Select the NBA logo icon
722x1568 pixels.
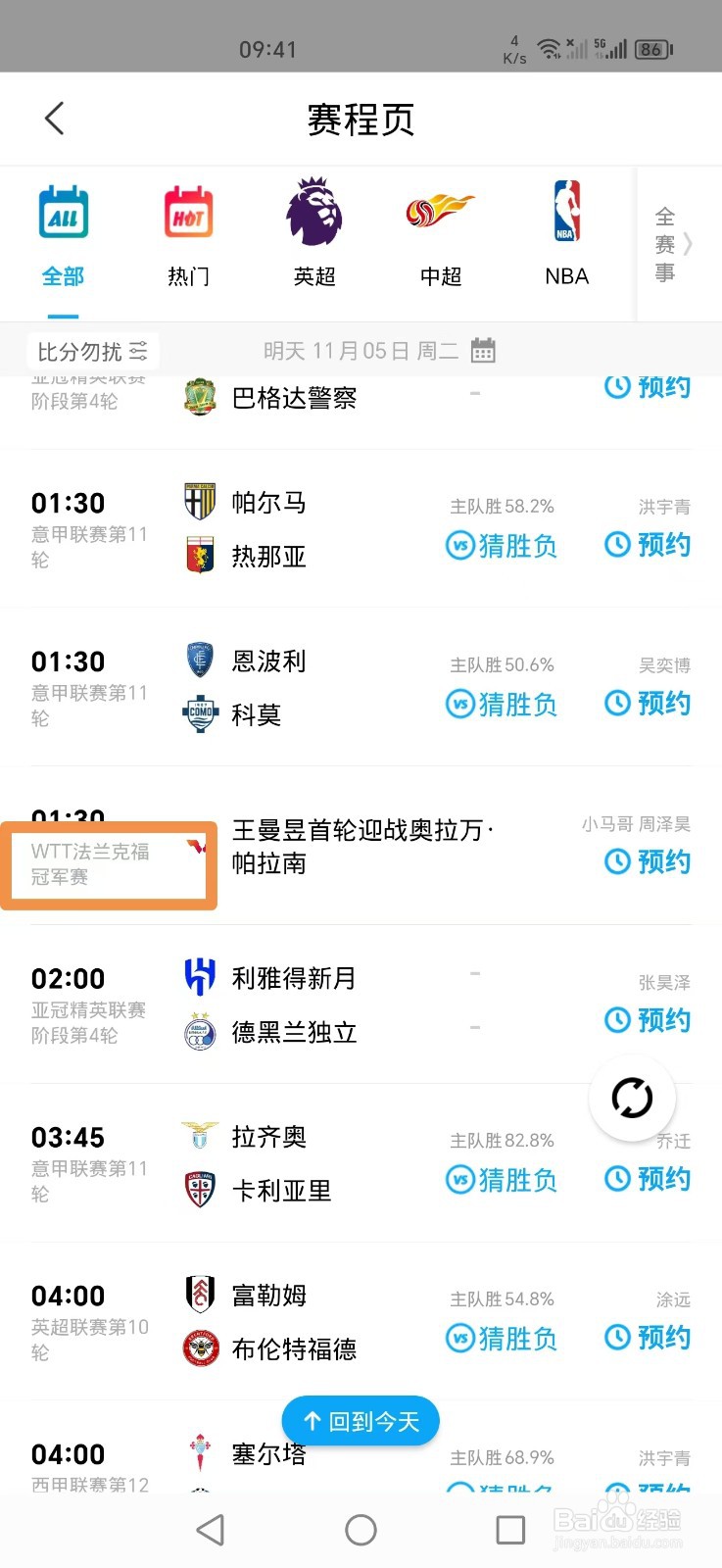tap(564, 212)
